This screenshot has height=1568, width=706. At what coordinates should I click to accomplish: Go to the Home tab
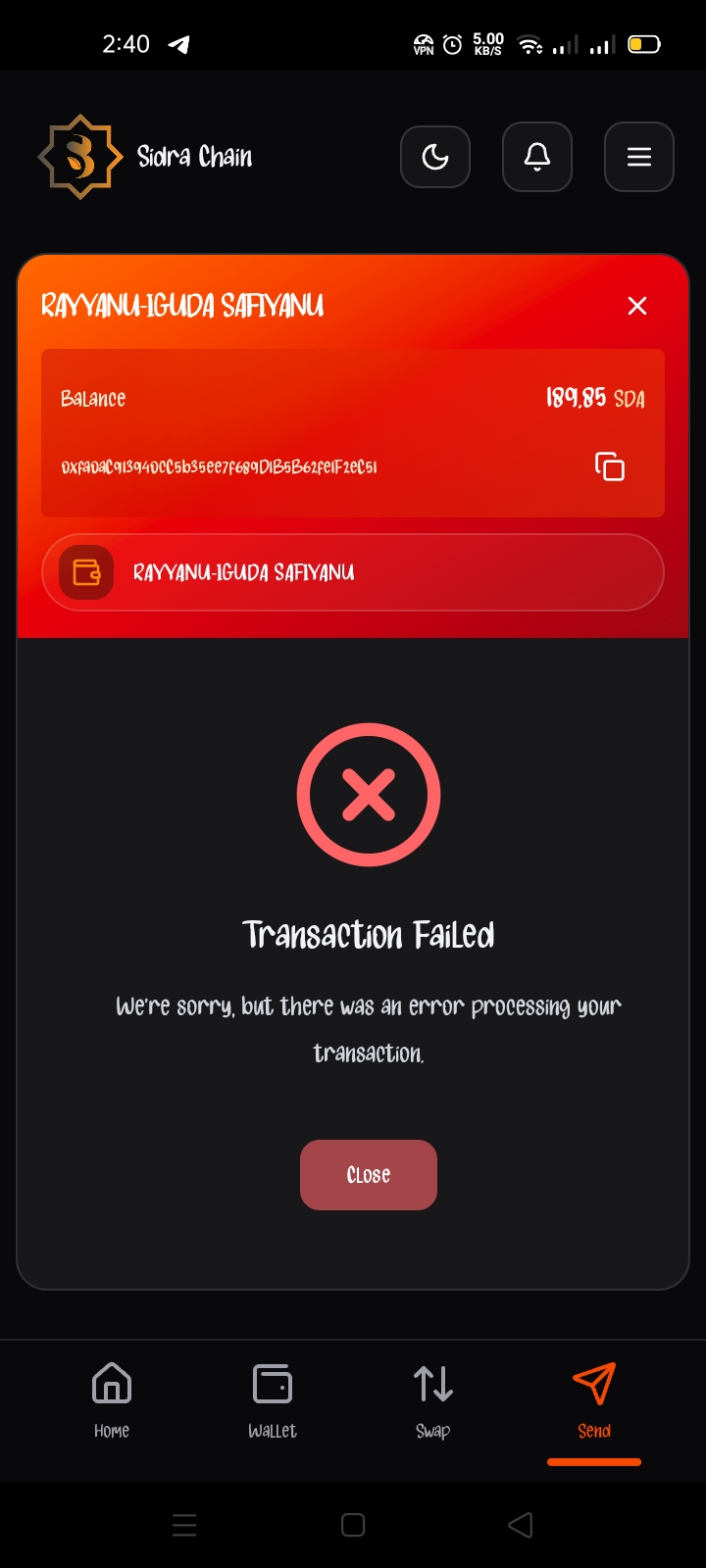point(112,1399)
